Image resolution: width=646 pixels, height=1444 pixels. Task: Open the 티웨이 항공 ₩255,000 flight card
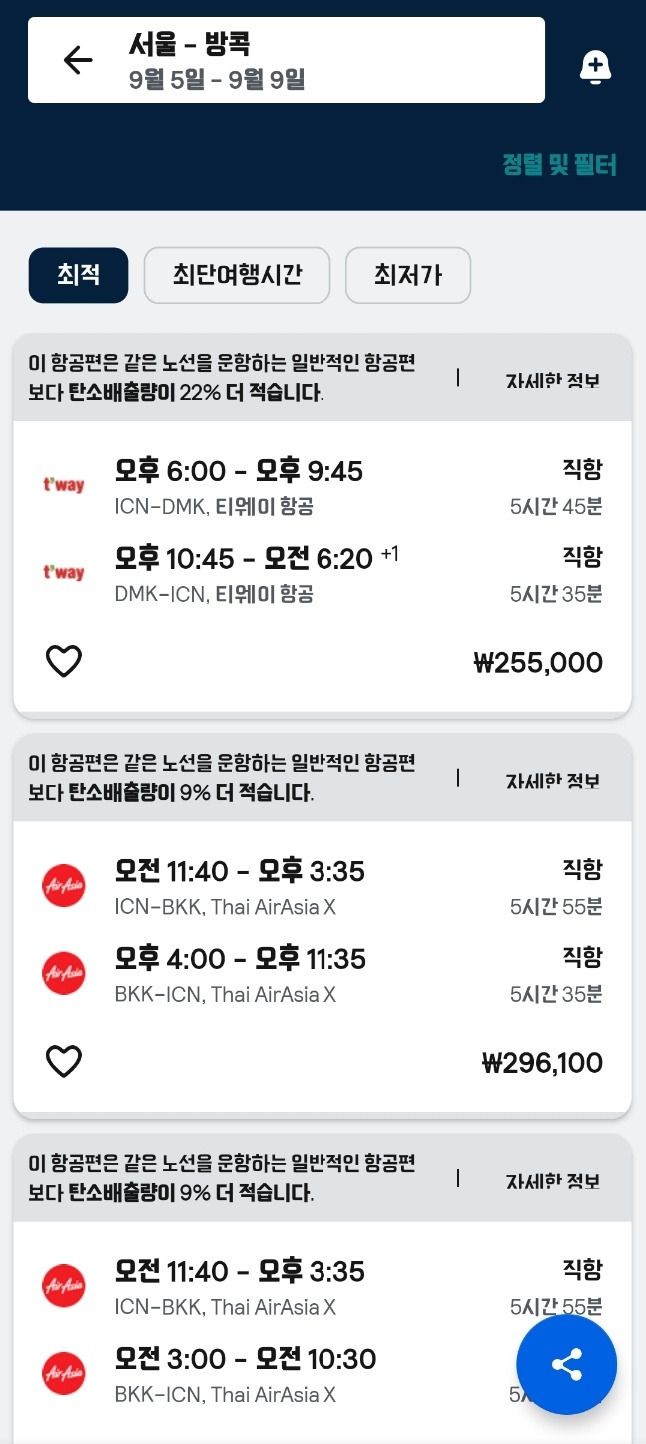[322, 566]
